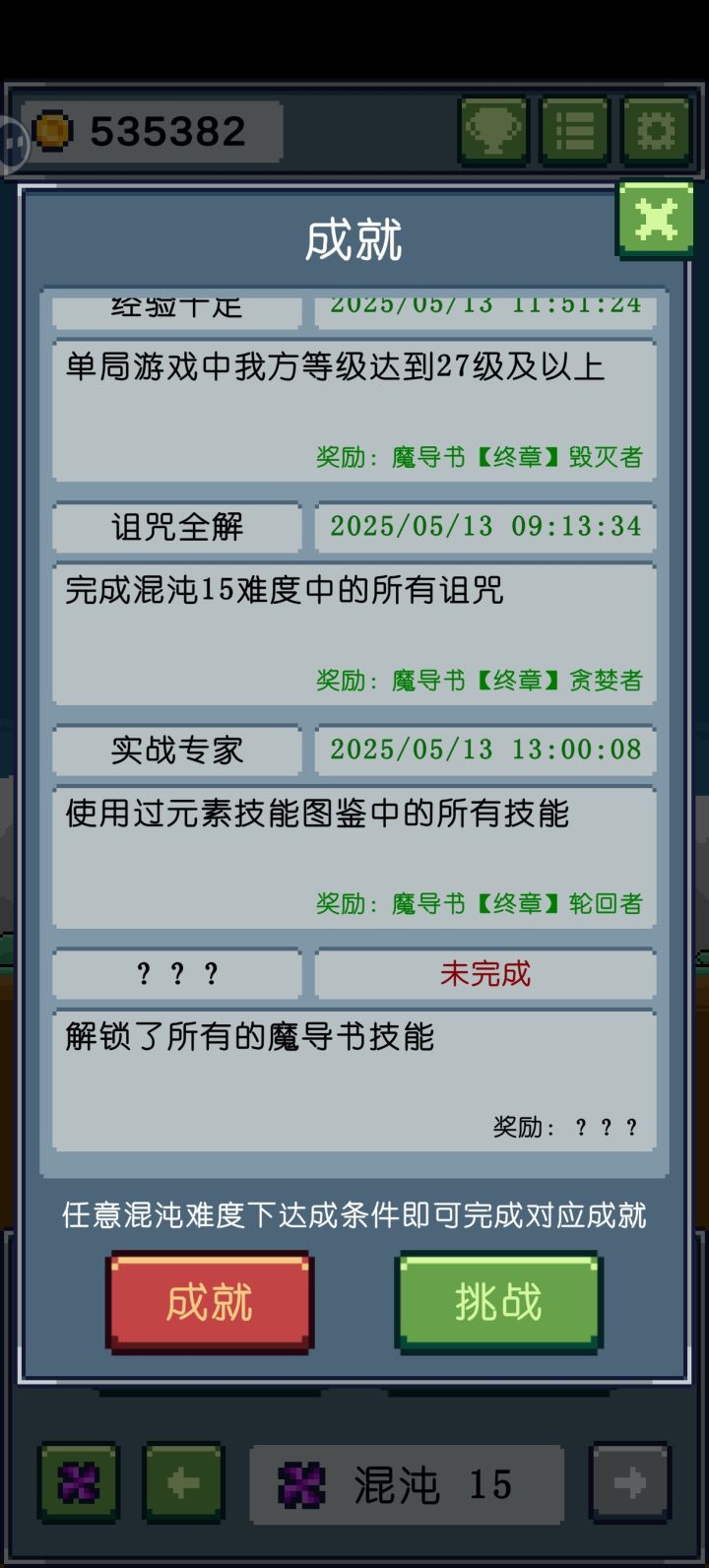Image resolution: width=709 pixels, height=1568 pixels.
Task: Close the 成就 dialog with the green X
Action: 653,219
